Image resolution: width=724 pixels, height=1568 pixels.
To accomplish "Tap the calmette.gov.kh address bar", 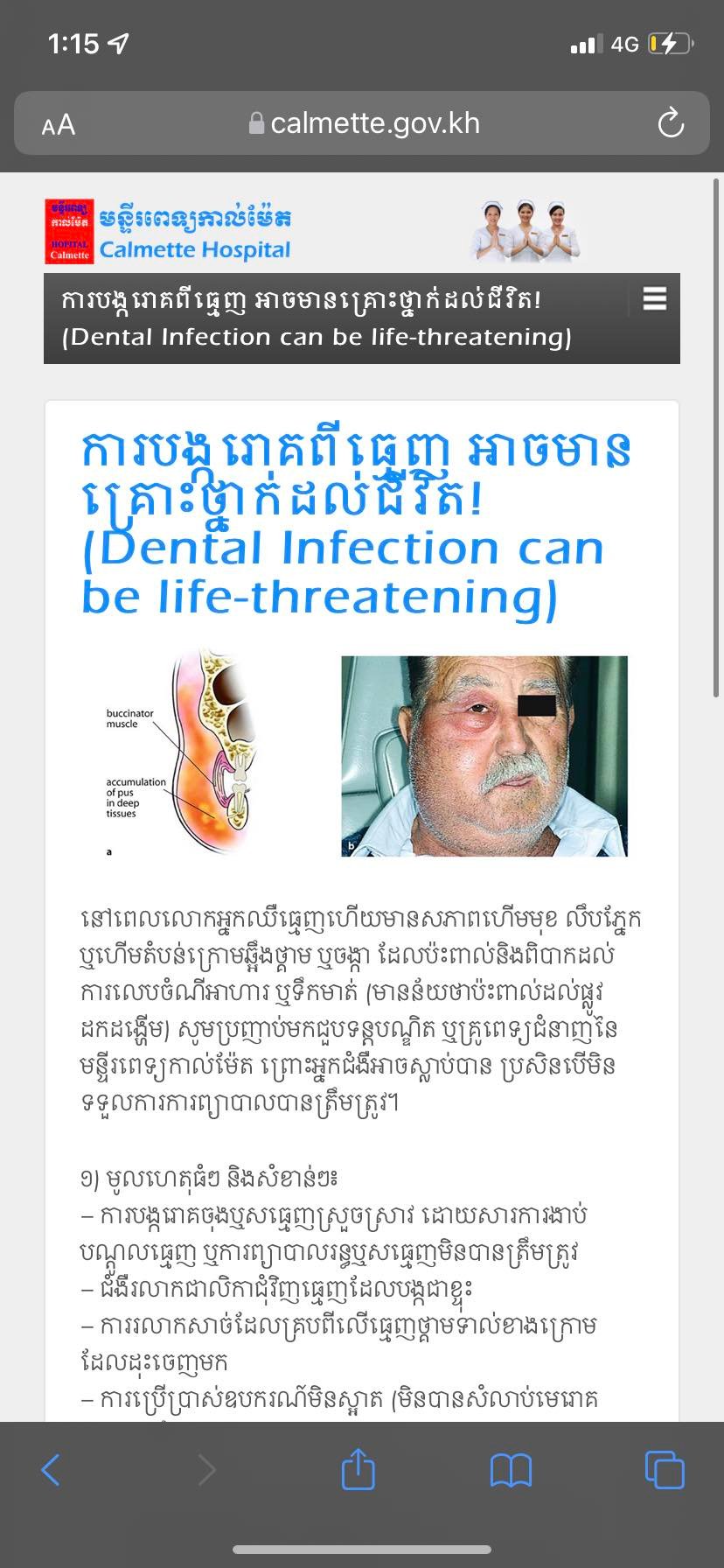I will [364, 123].
